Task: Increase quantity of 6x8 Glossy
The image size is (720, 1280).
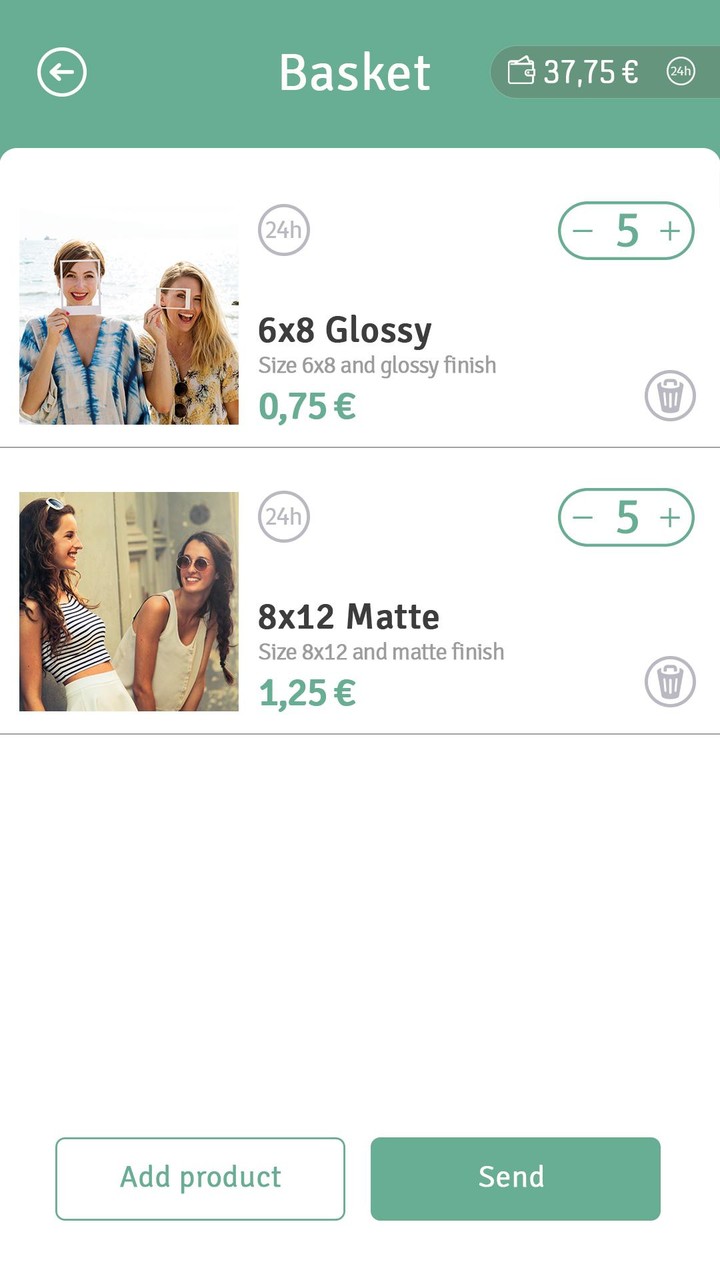Action: pos(669,231)
